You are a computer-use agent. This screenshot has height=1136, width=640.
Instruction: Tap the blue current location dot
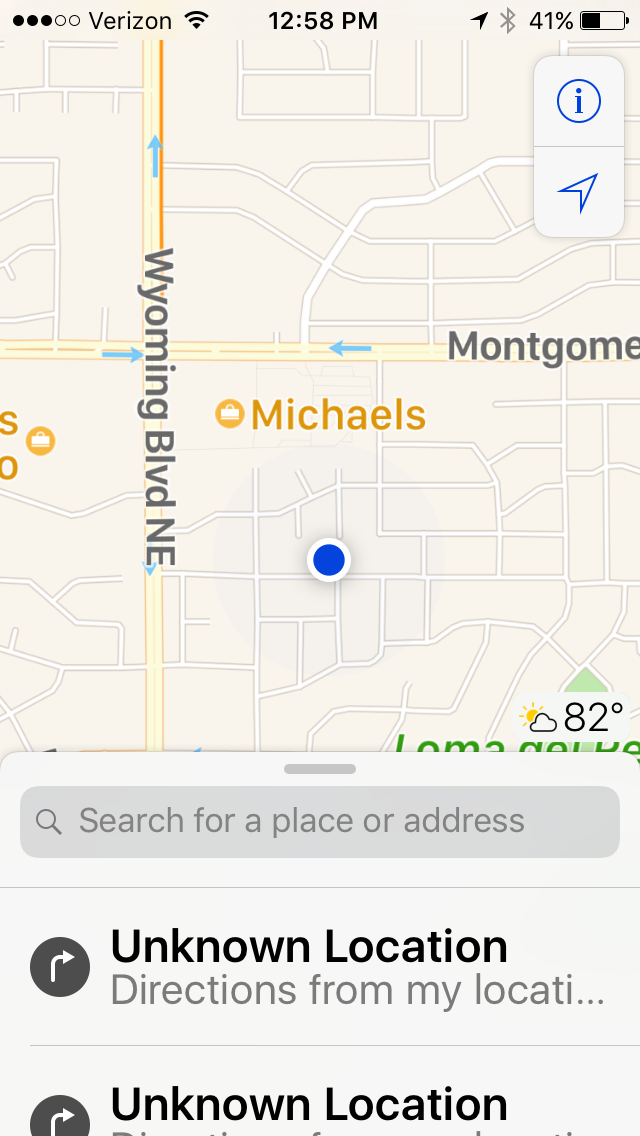(x=329, y=560)
